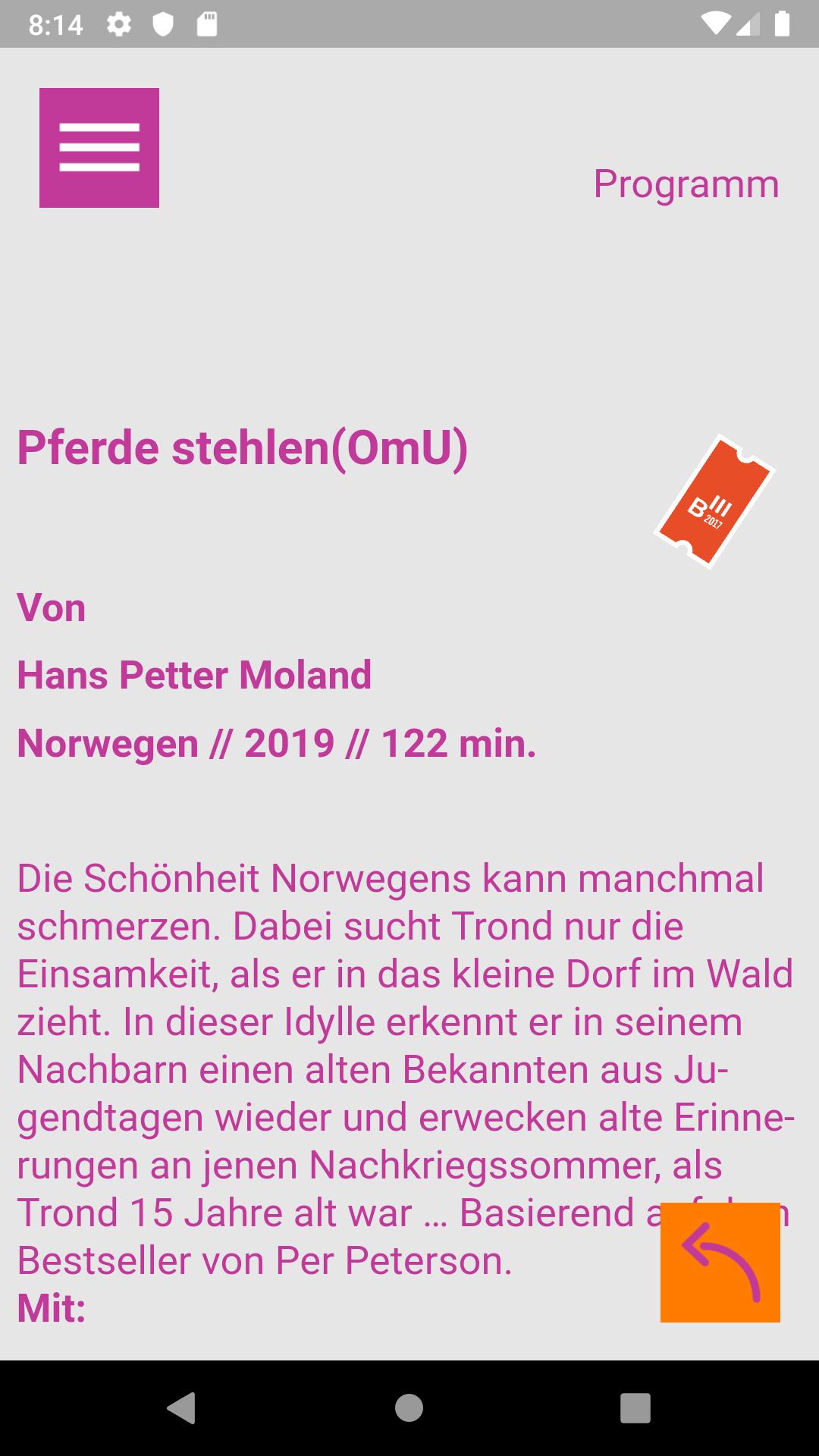Go back with the orange arrow button

(x=720, y=1263)
